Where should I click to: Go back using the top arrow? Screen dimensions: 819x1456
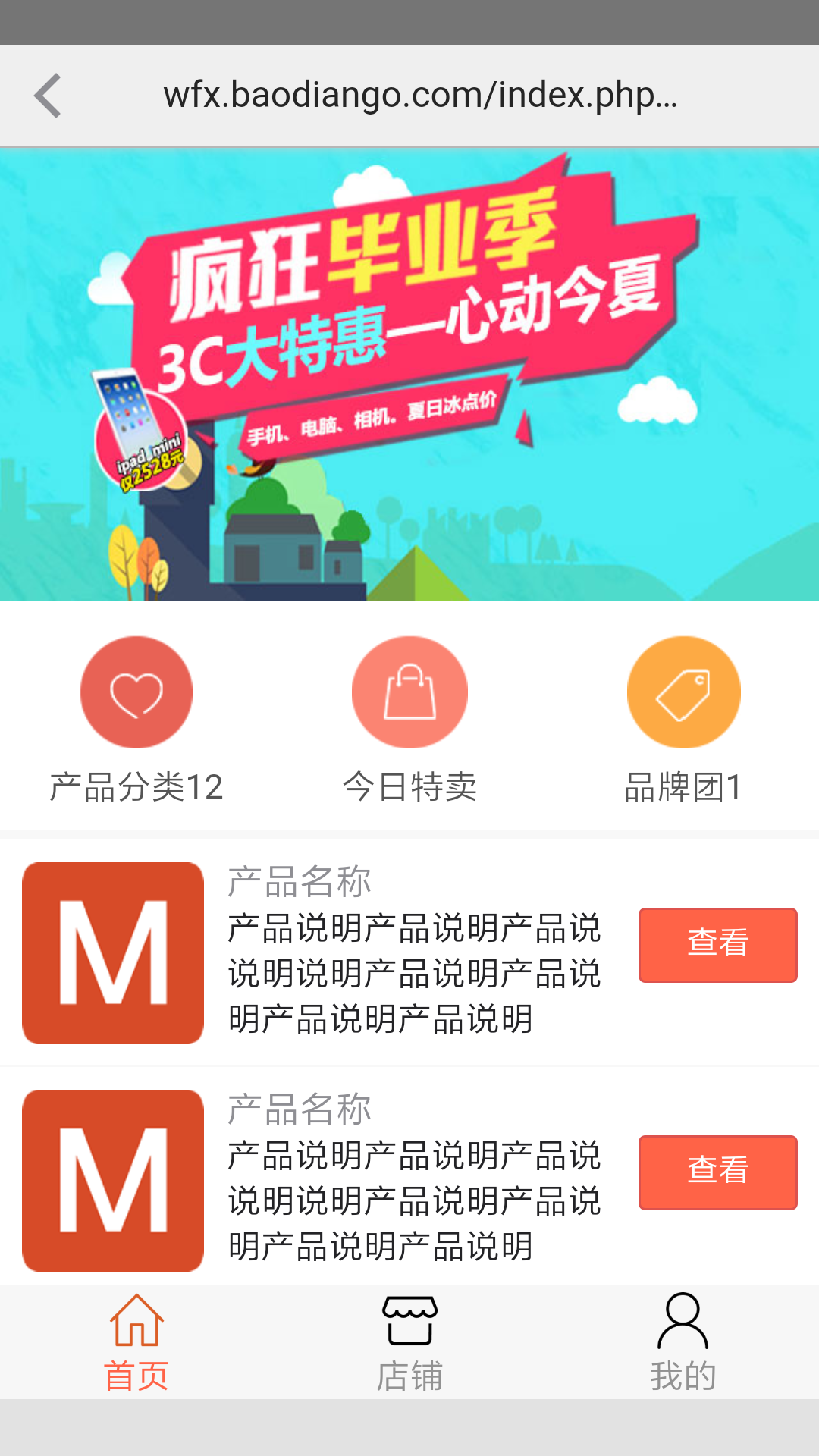click(x=48, y=96)
